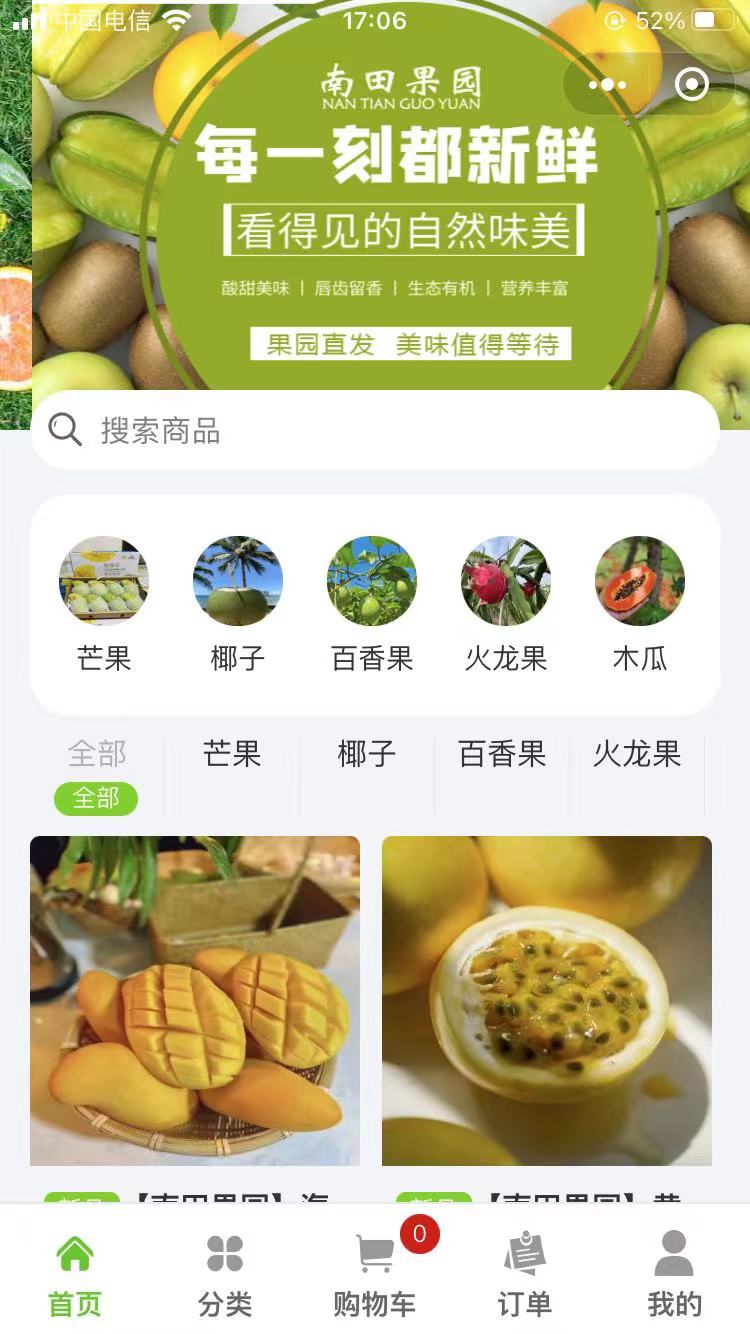Screen dimensions: 750x1334
Task: Open the 椰子 category icon with the coconut photo
Action: [238, 581]
